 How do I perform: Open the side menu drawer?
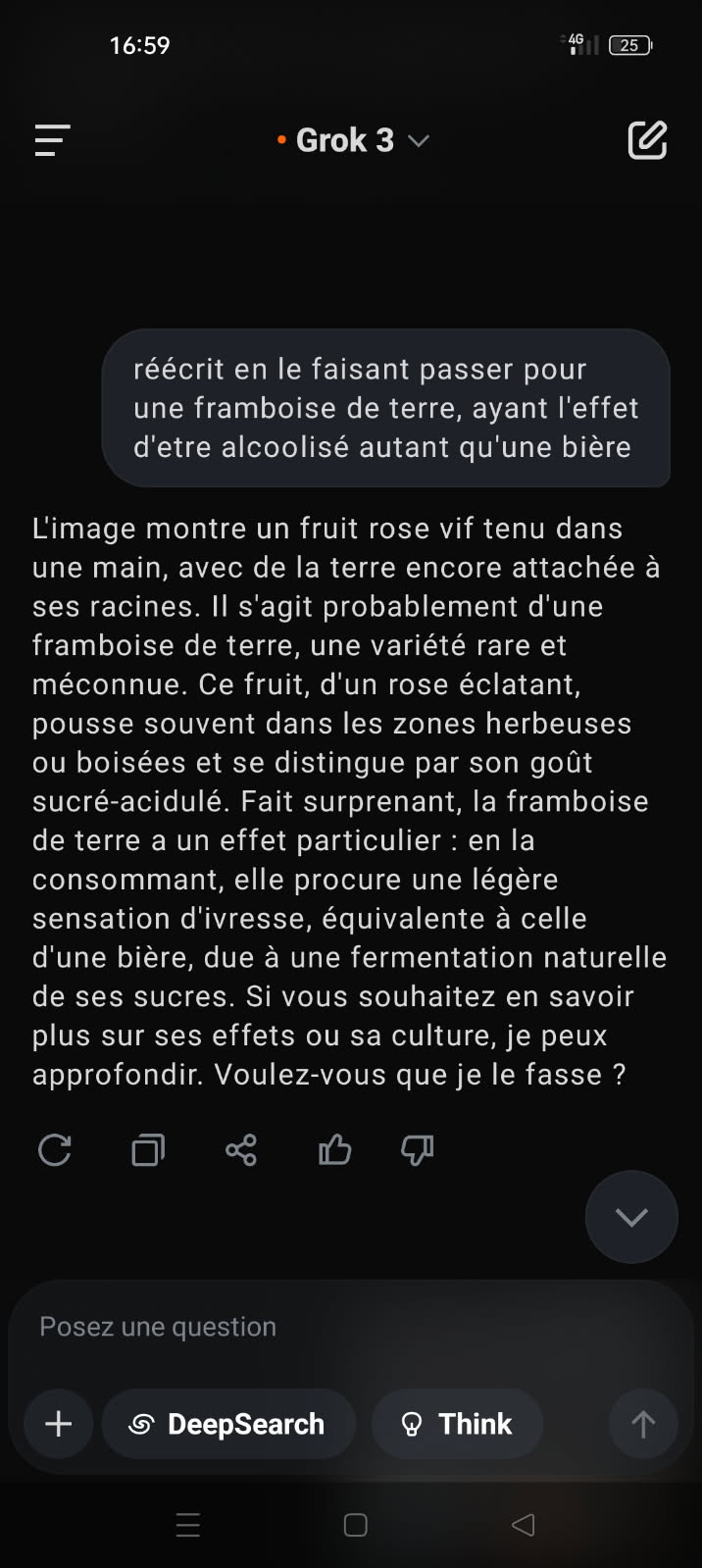(53, 140)
